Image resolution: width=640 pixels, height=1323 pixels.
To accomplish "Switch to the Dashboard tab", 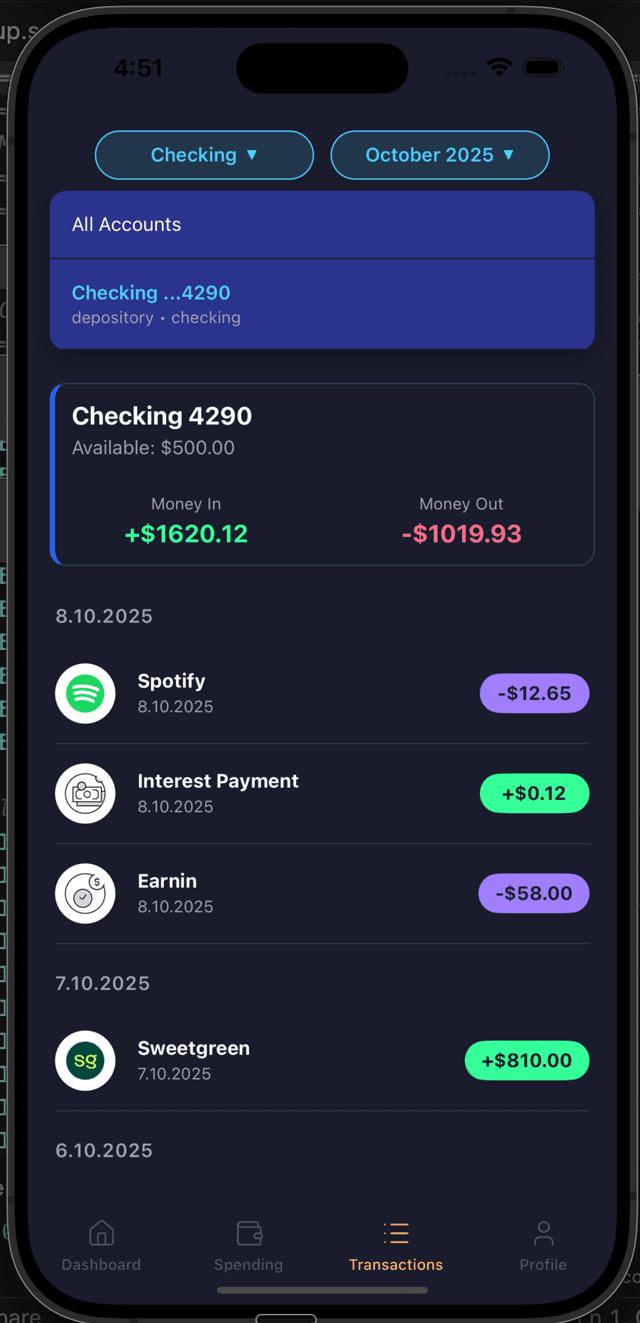I will pos(101,1245).
